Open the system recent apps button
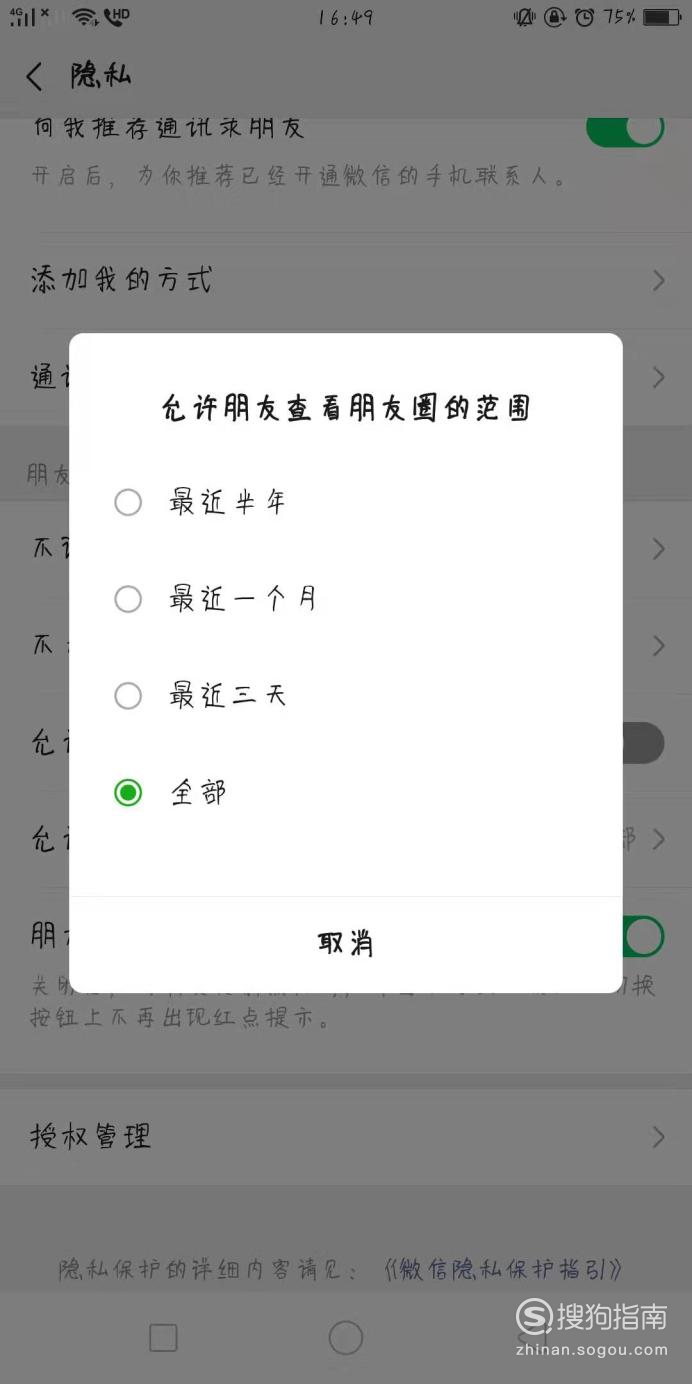The image size is (692, 1384). (163, 1338)
